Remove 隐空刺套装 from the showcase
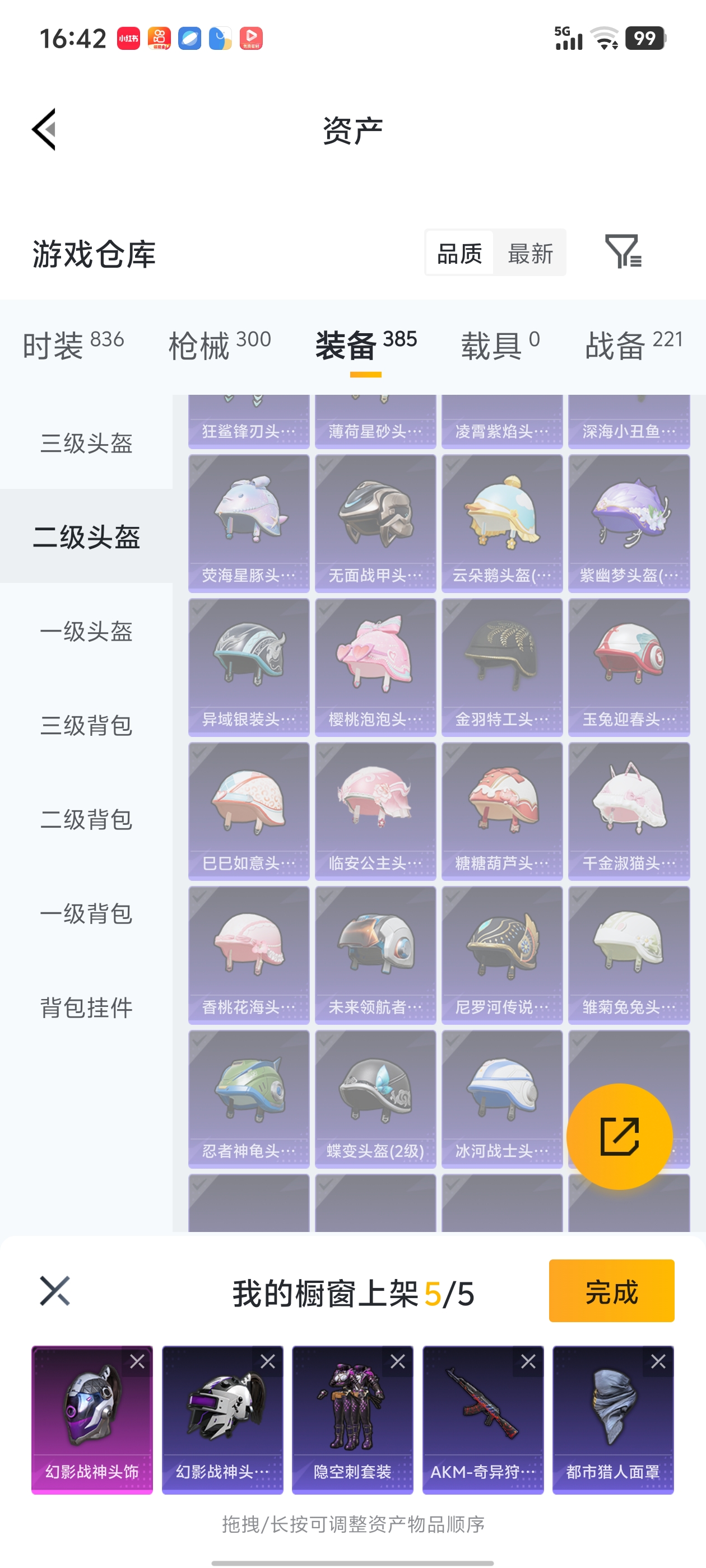The height and width of the screenshot is (1568, 706). [x=398, y=1362]
